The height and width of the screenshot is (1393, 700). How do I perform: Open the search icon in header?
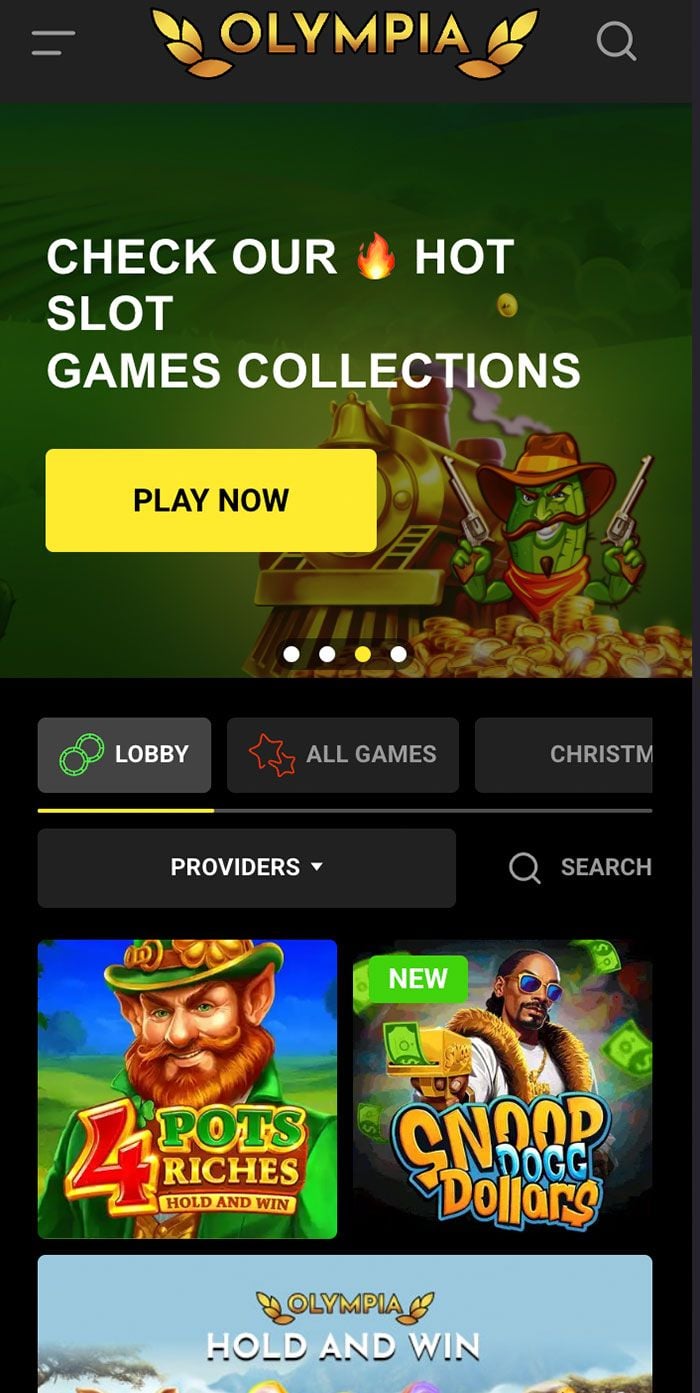[x=616, y=42]
